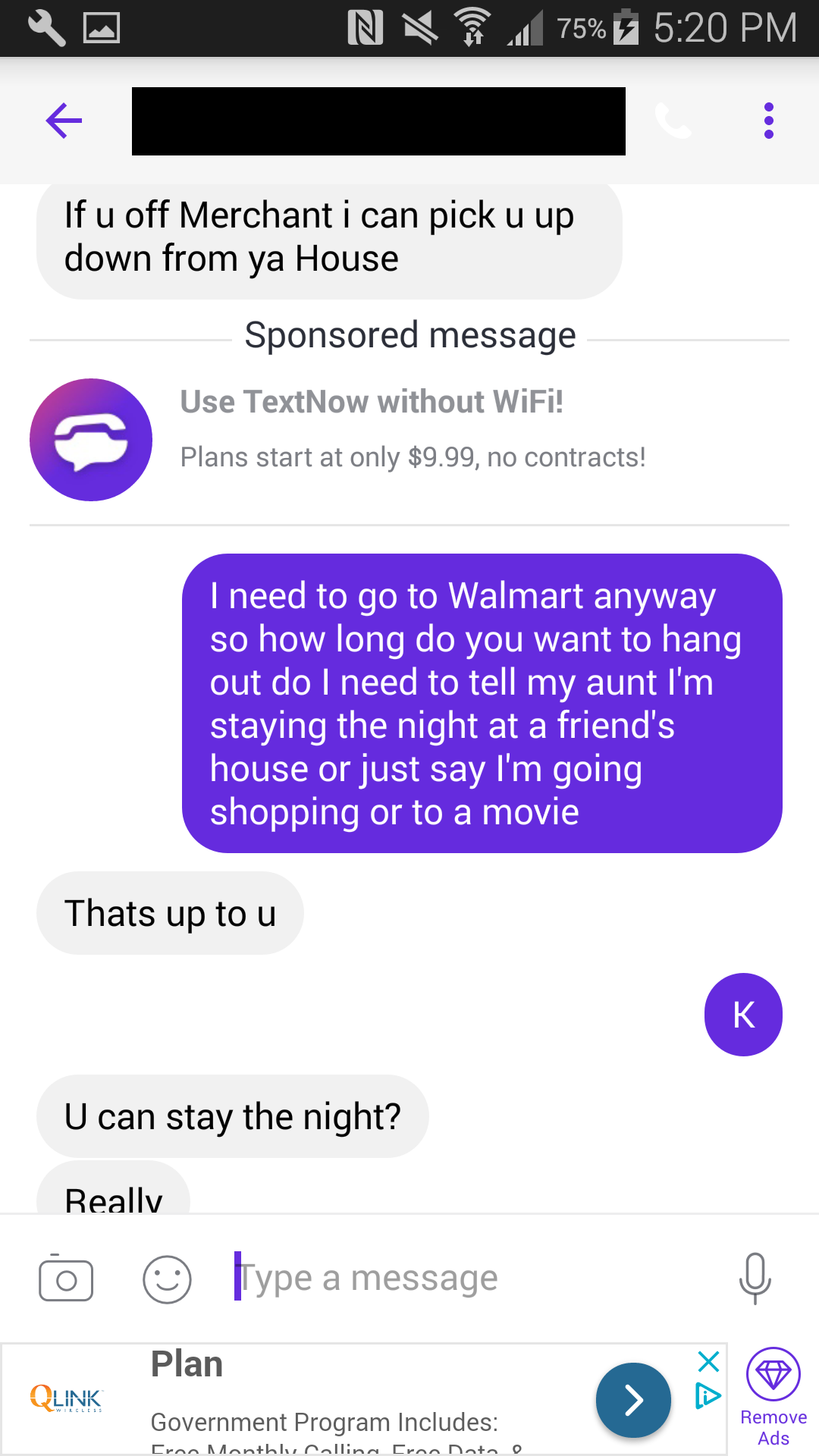Close the QLink banner ad
819x1456 pixels.
click(x=708, y=1361)
